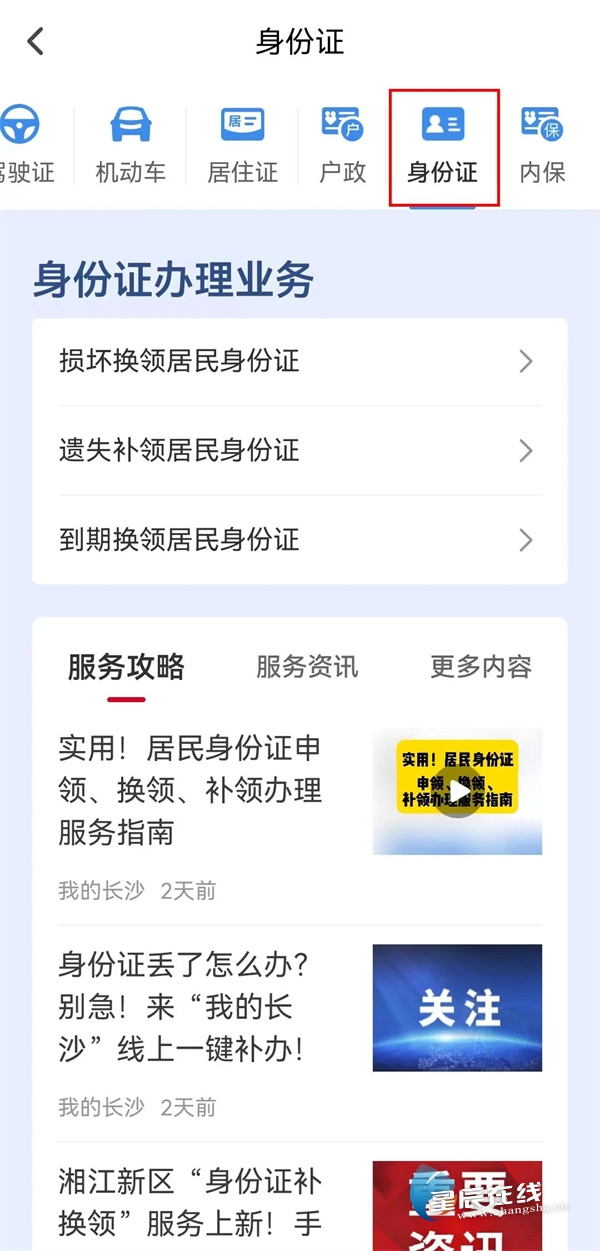Switch to the 机动车 tab

(130, 147)
